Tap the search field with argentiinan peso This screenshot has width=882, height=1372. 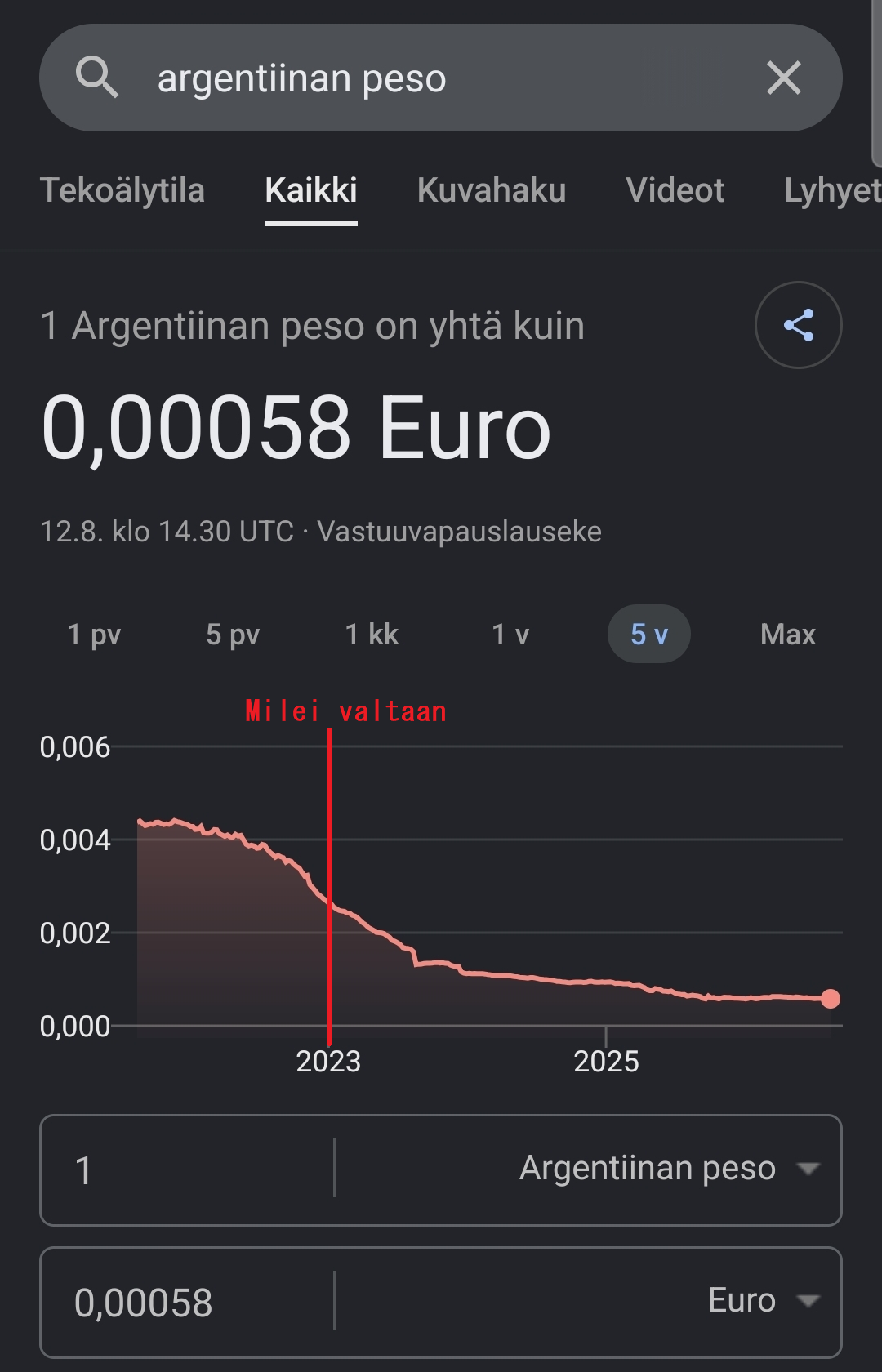(441, 78)
